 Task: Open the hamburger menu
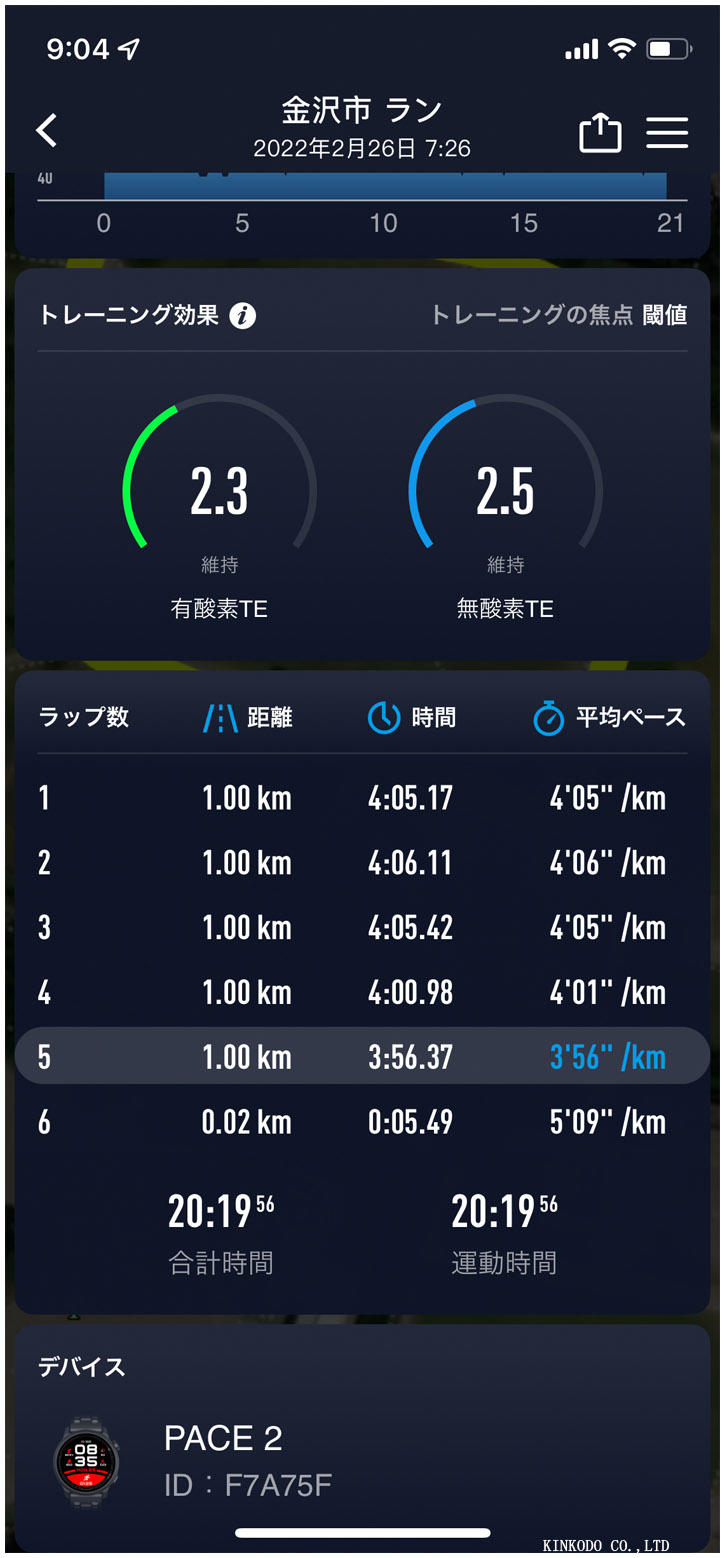pyautogui.click(x=667, y=133)
